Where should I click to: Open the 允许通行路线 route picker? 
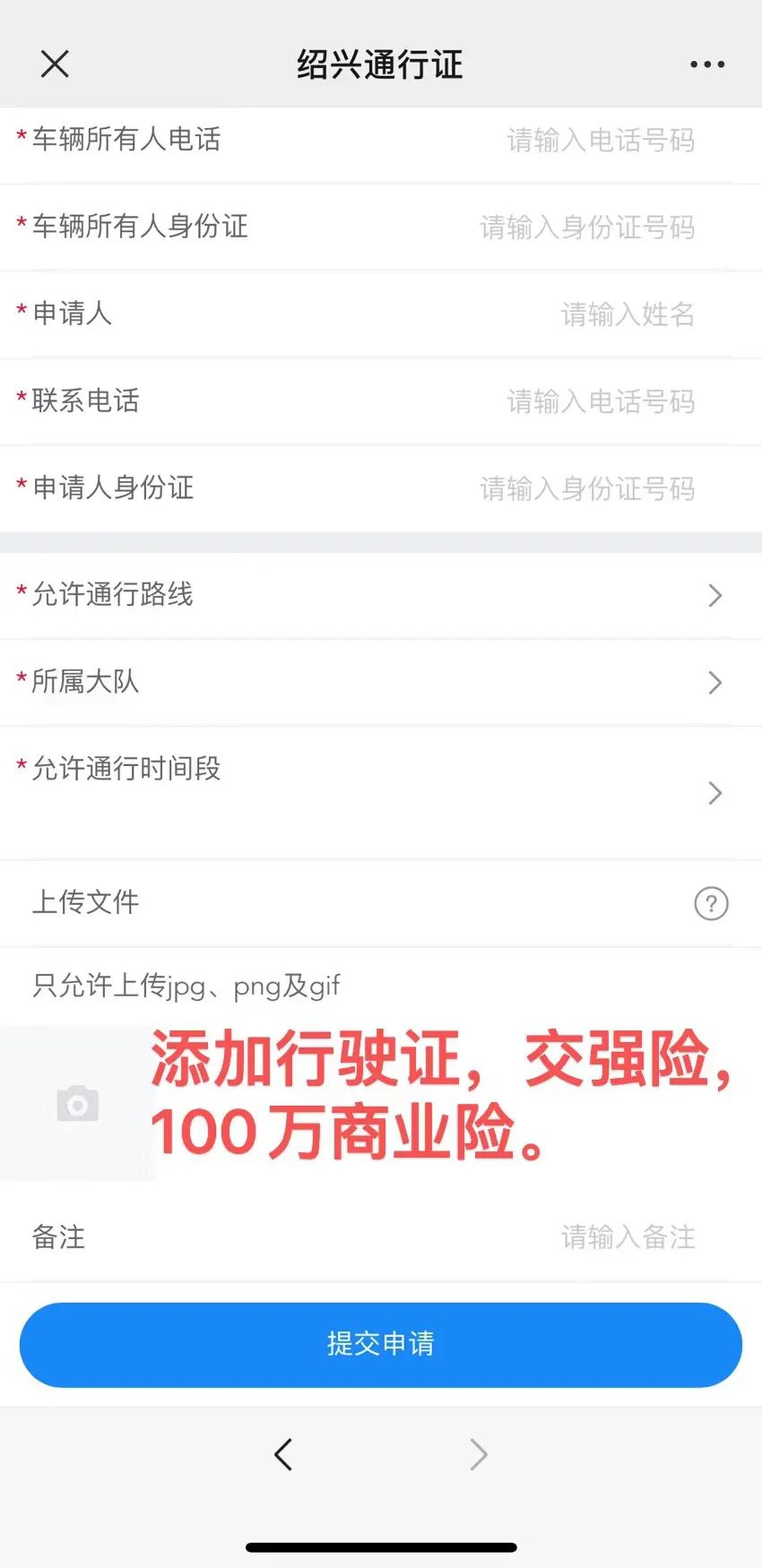click(x=714, y=595)
